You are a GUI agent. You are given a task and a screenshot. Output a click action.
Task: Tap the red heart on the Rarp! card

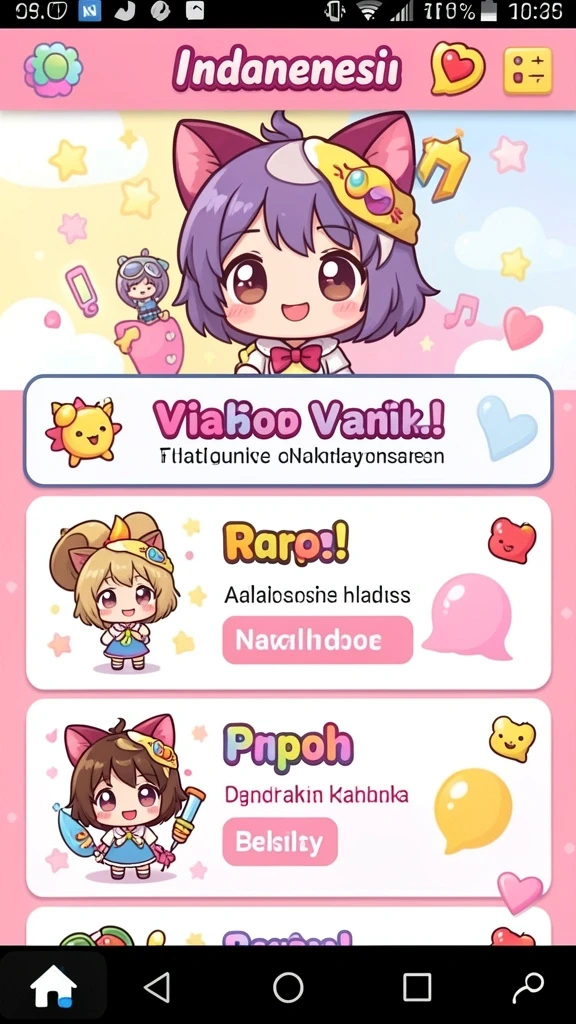tap(512, 541)
